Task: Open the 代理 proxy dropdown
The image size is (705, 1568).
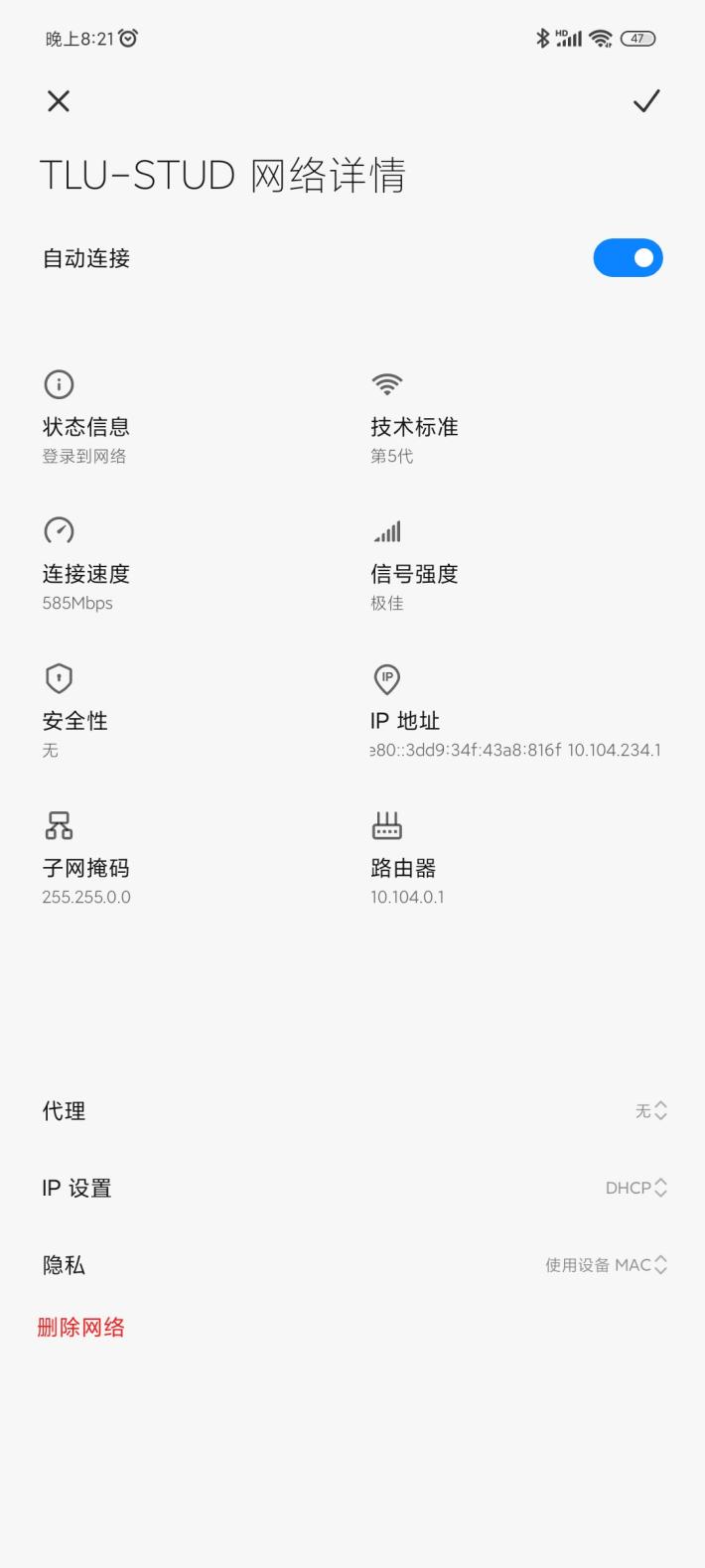Action: coord(650,1111)
